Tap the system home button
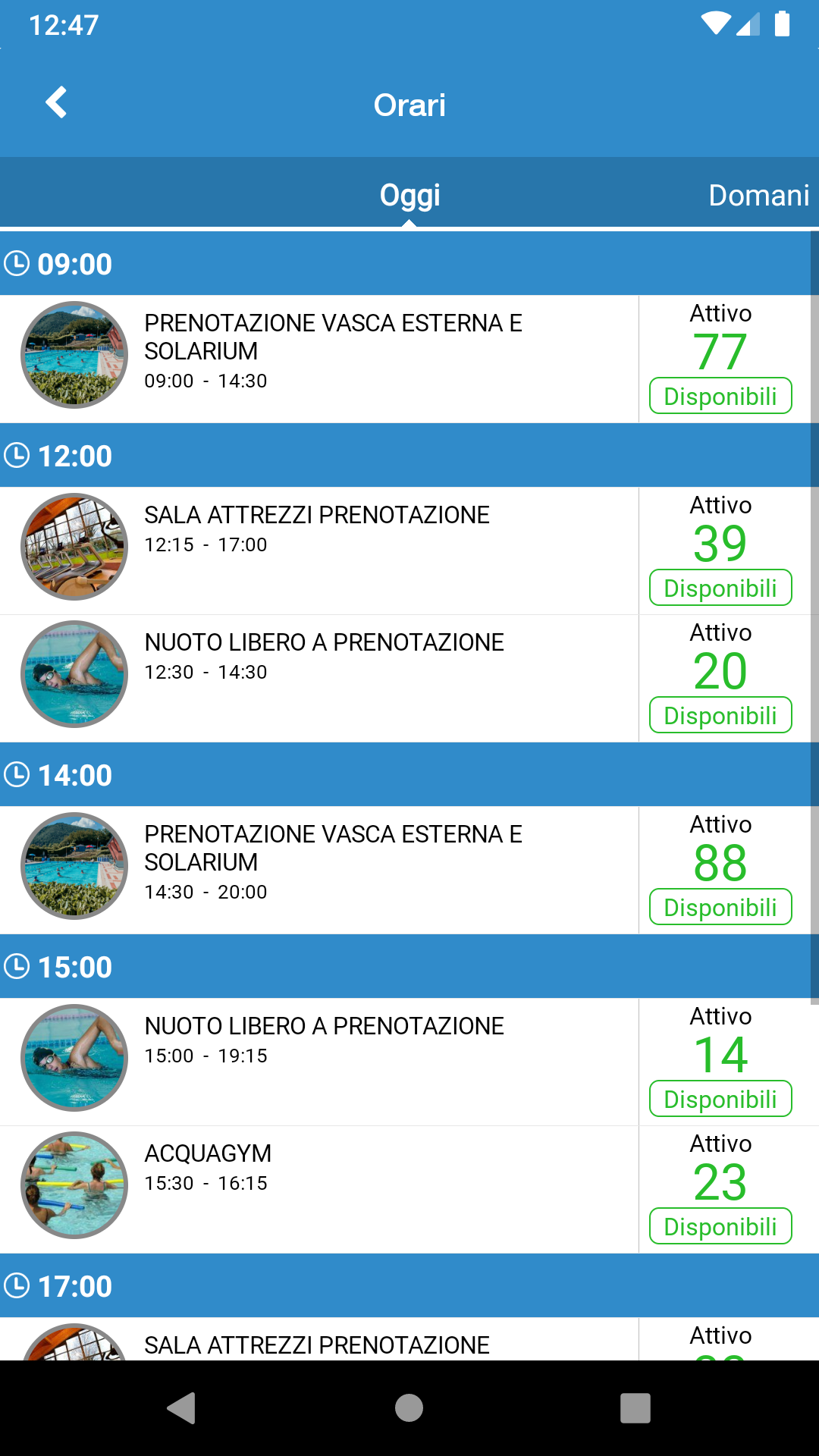The width and height of the screenshot is (819, 1456). (409, 1408)
